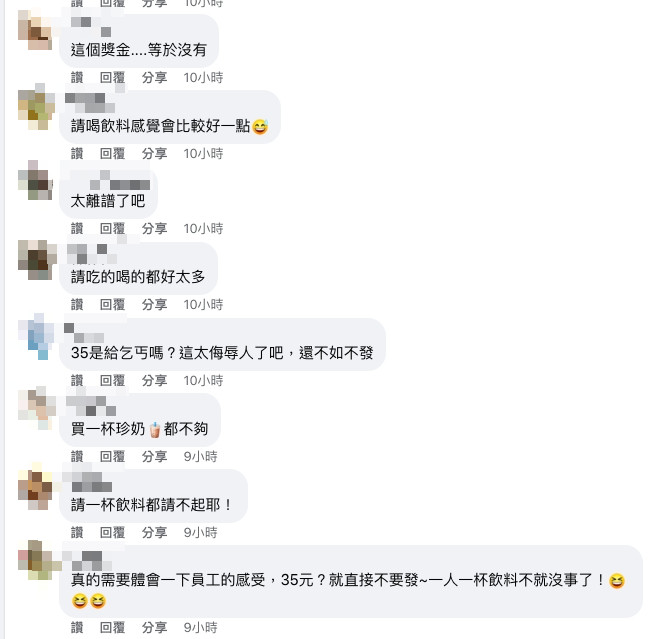Open avatar beside '買一杯珍奶都不夠' comment
The image size is (657, 639).
pos(39,408)
